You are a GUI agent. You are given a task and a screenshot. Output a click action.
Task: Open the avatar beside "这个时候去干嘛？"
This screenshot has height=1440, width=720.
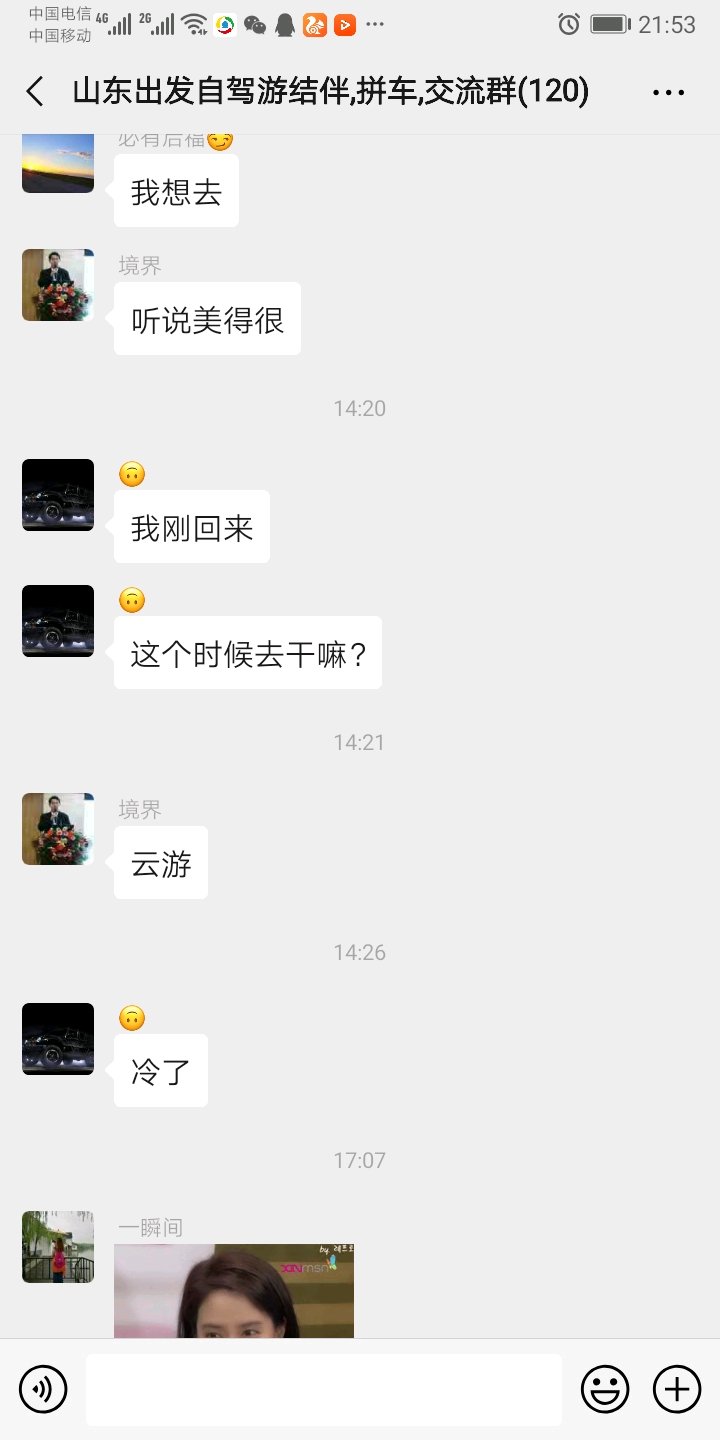58,621
